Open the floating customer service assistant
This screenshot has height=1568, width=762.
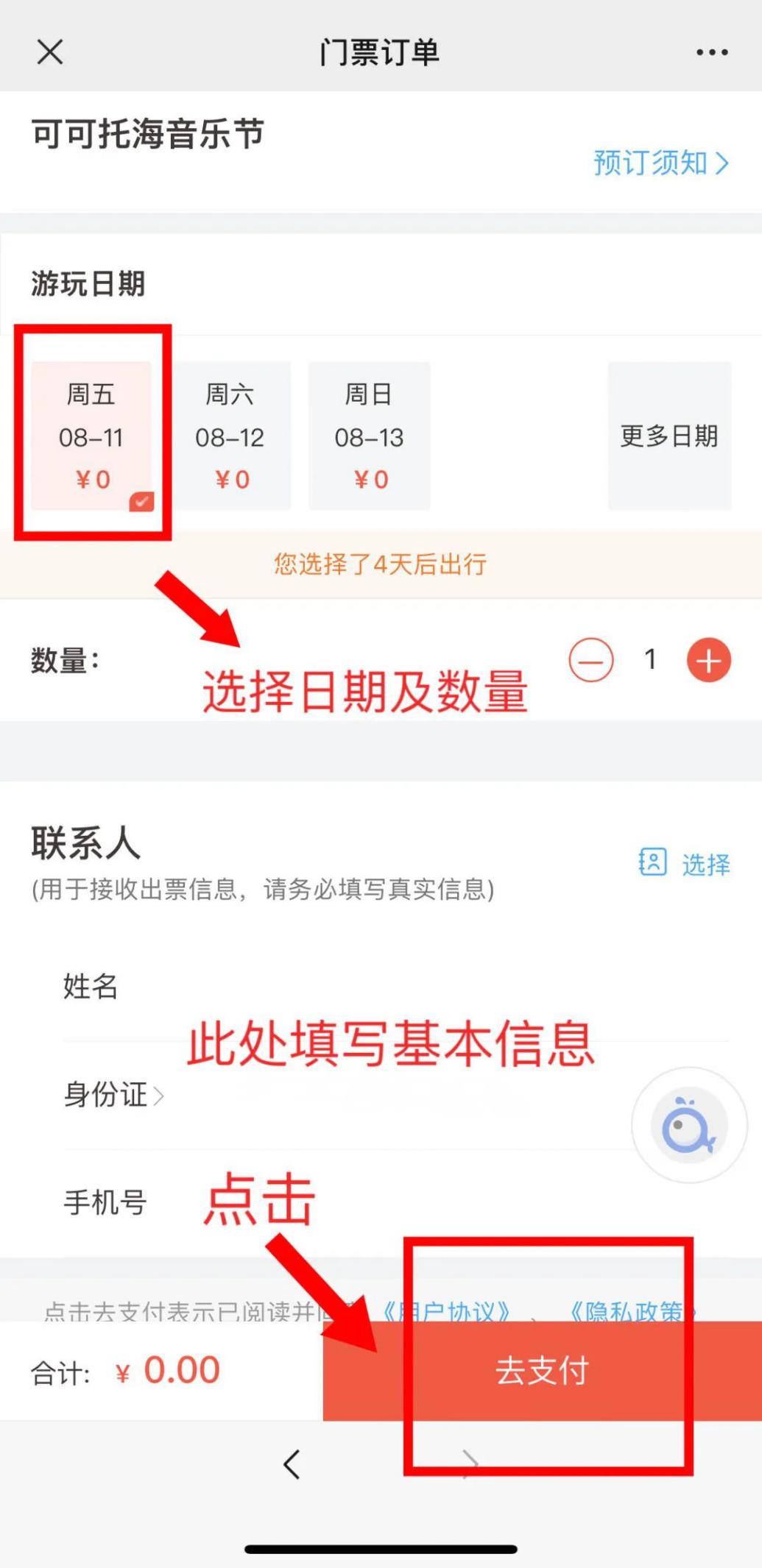coord(689,1125)
